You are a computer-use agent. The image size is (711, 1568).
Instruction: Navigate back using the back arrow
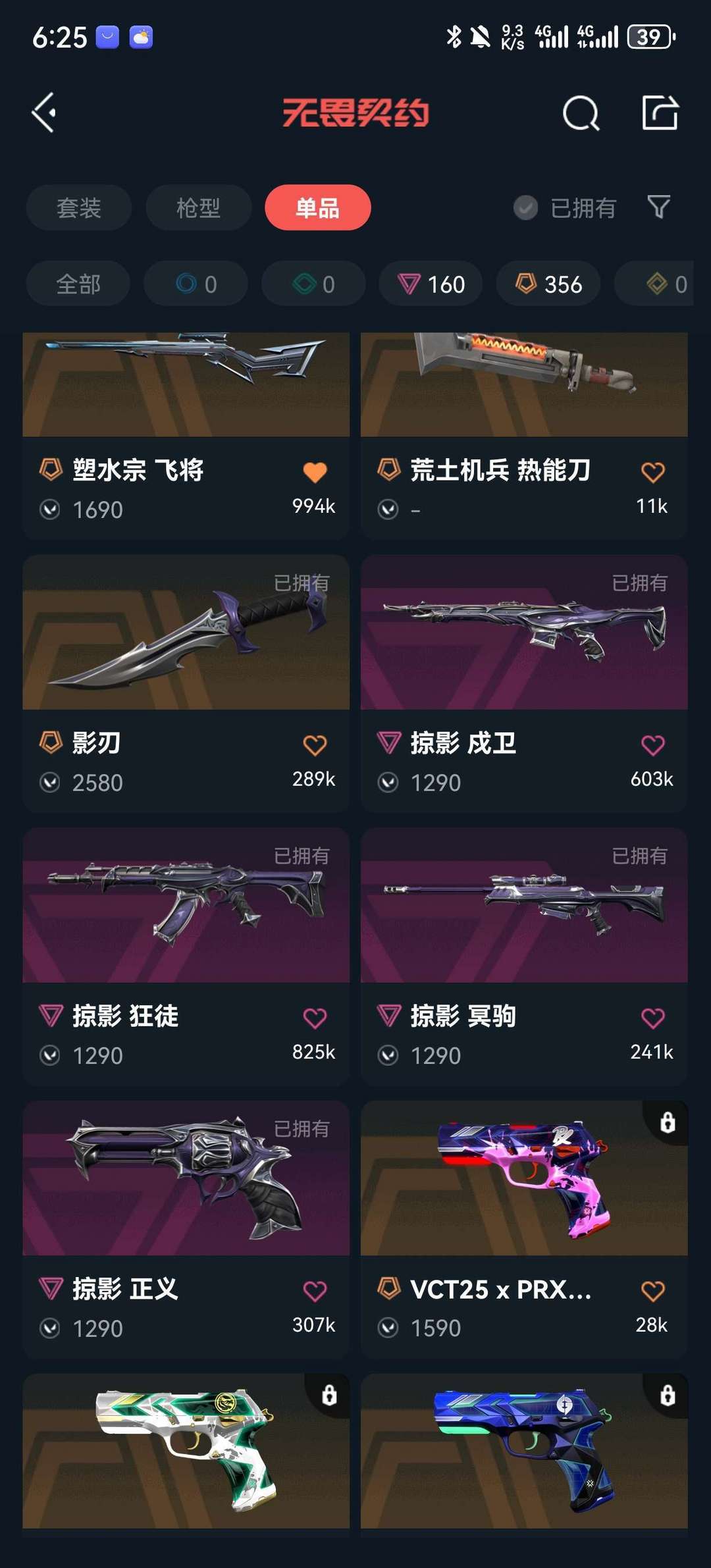point(43,112)
